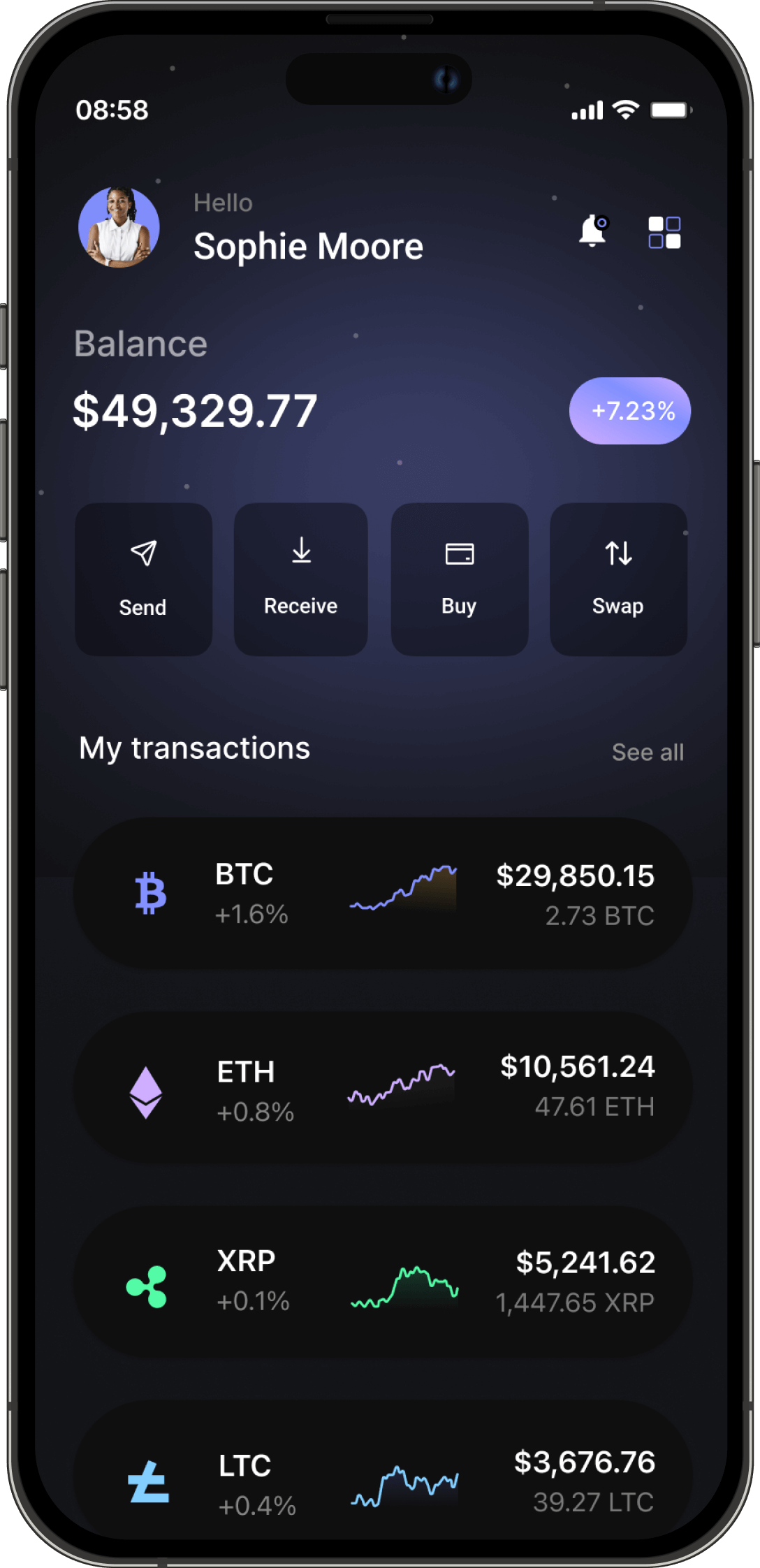Open the Receive option
The height and width of the screenshot is (1568, 760).
click(301, 579)
